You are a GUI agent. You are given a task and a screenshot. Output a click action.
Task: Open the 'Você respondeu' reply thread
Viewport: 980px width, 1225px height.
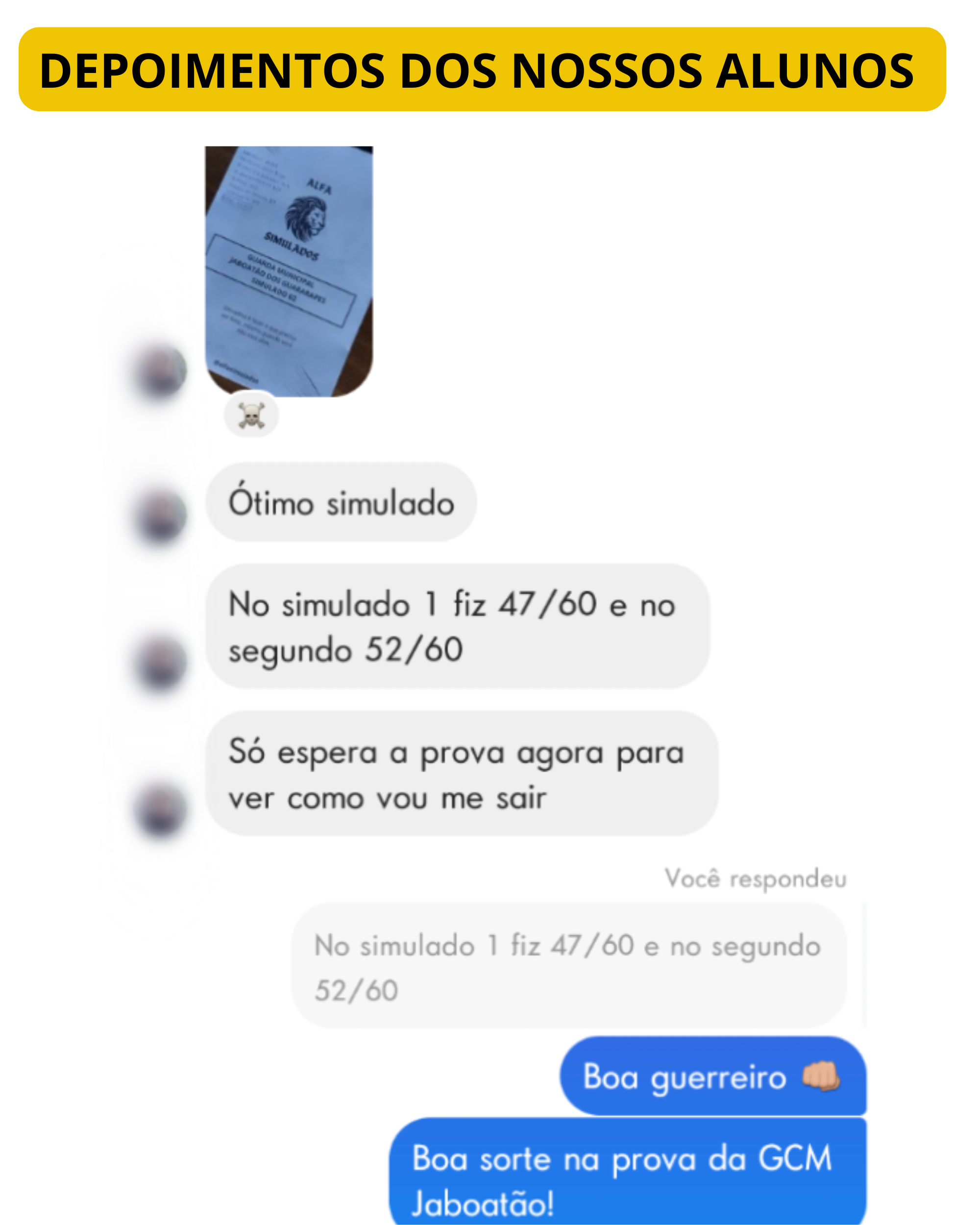[x=756, y=877]
